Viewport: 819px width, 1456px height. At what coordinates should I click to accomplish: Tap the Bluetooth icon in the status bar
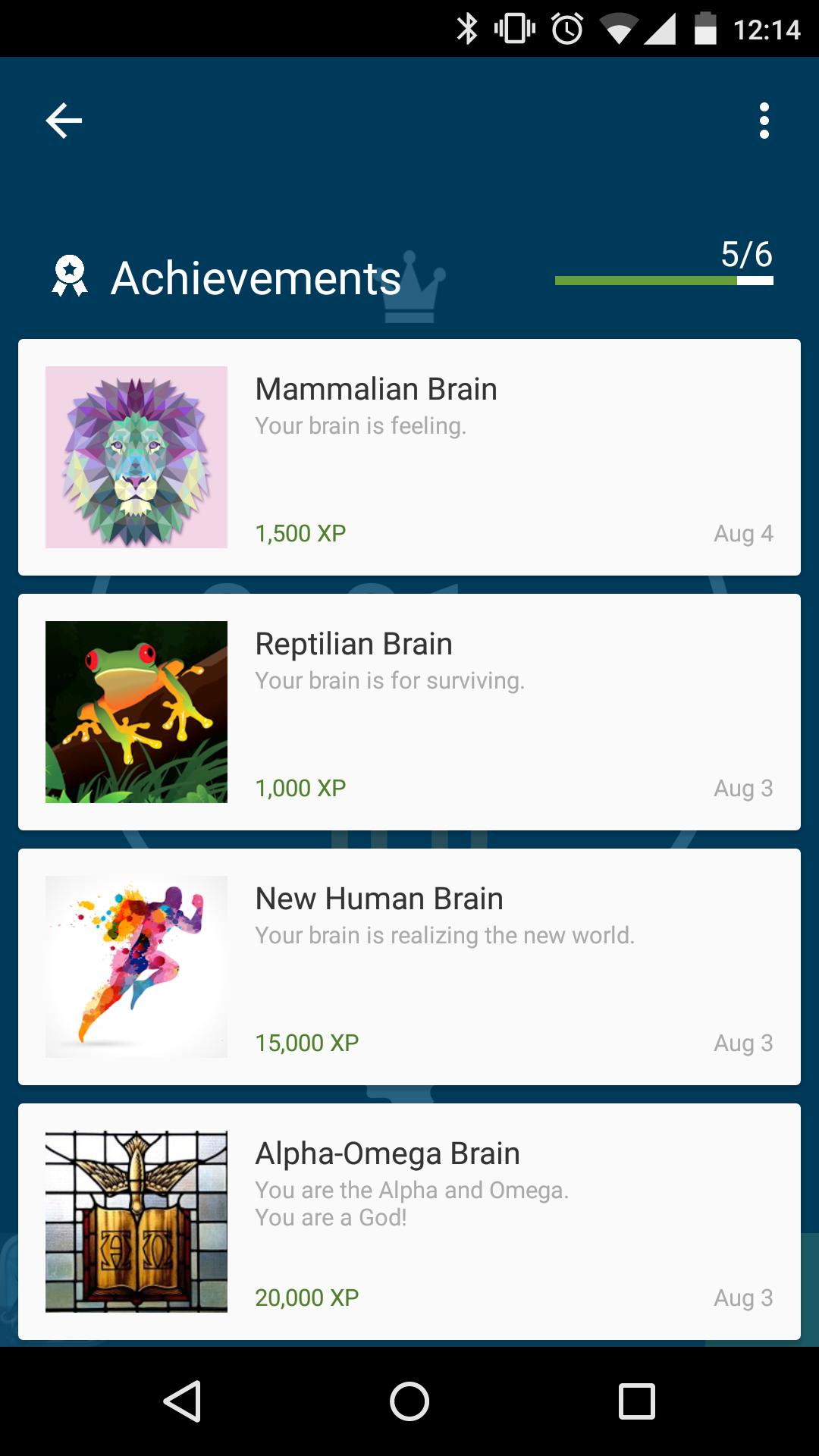(468, 28)
